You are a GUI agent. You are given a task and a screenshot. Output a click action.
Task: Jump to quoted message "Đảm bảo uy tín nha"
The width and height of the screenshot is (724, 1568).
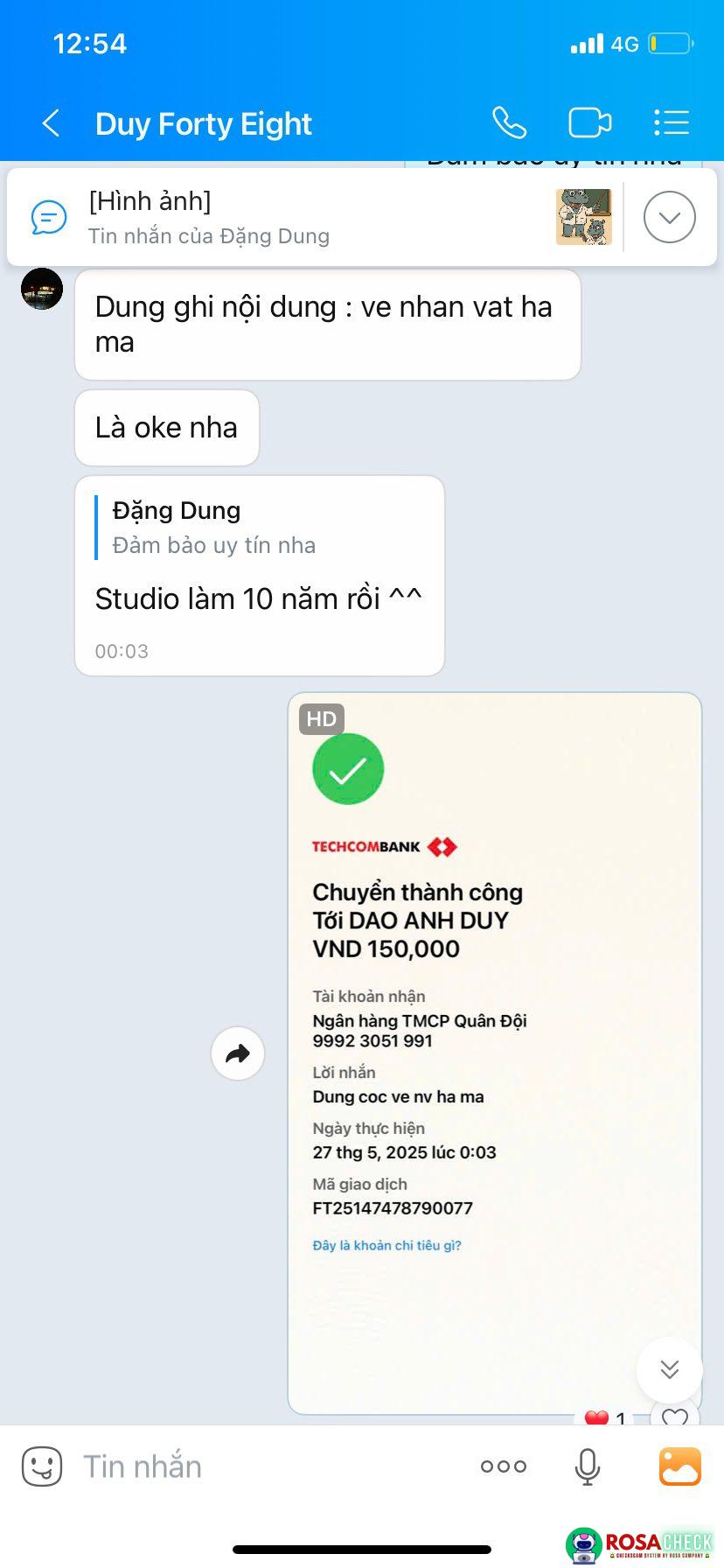[262, 528]
